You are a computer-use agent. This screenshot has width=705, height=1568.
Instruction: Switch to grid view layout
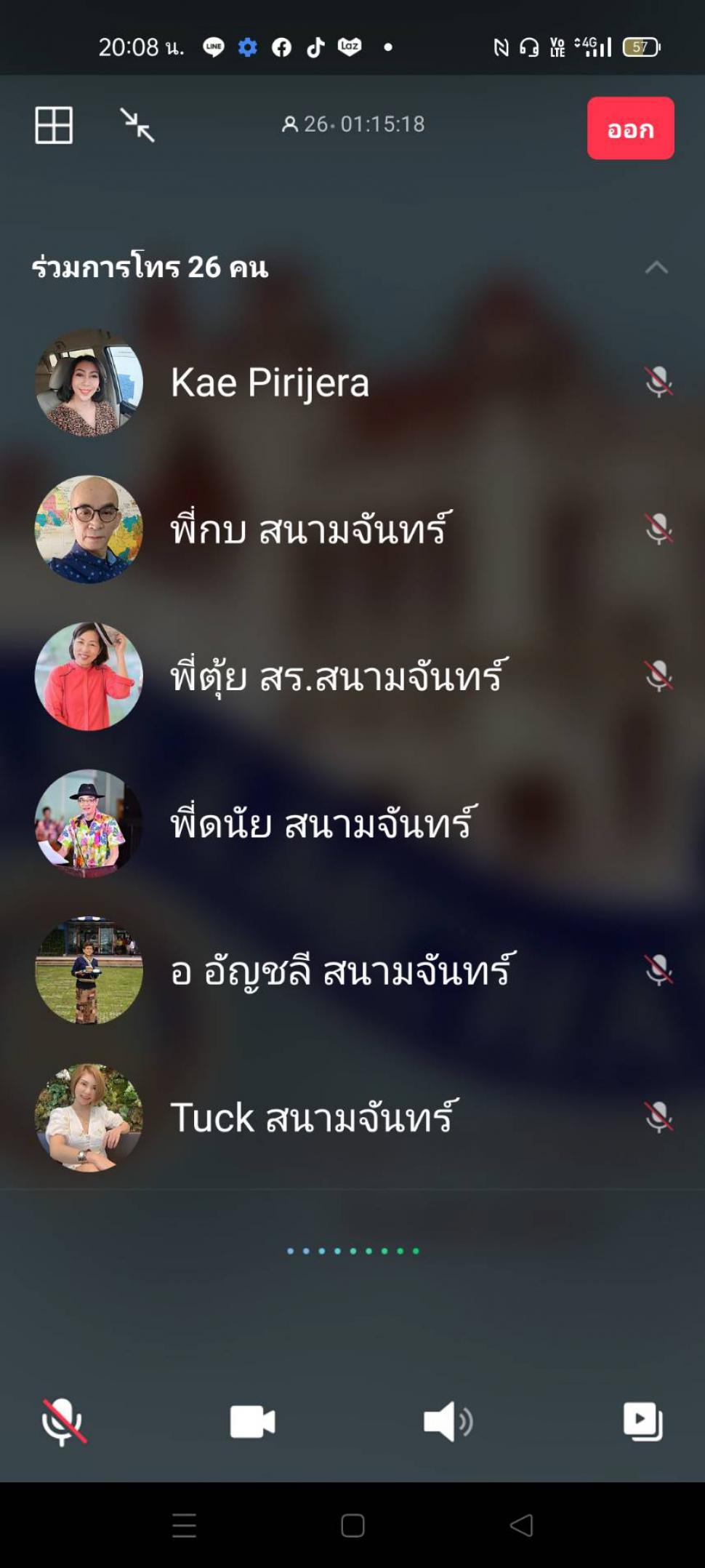pos(54,125)
